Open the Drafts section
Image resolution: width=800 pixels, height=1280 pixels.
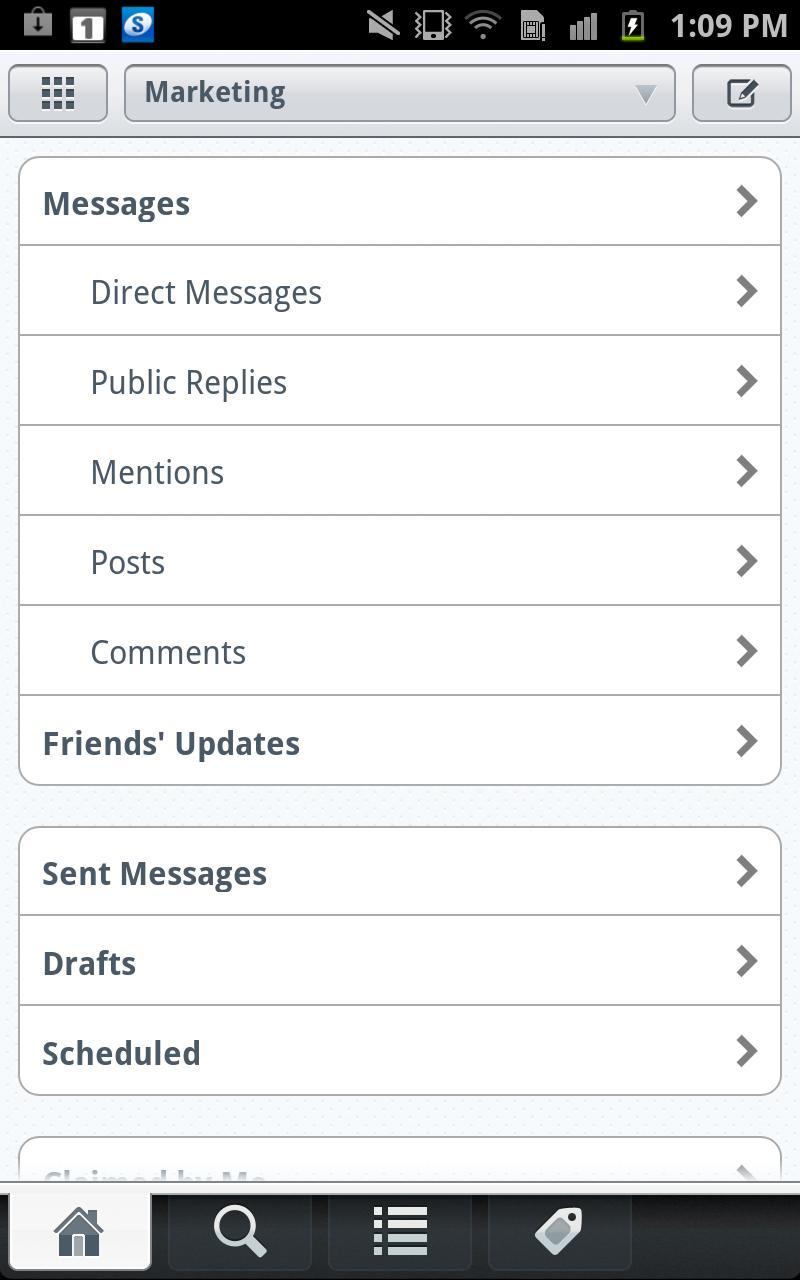click(x=400, y=961)
